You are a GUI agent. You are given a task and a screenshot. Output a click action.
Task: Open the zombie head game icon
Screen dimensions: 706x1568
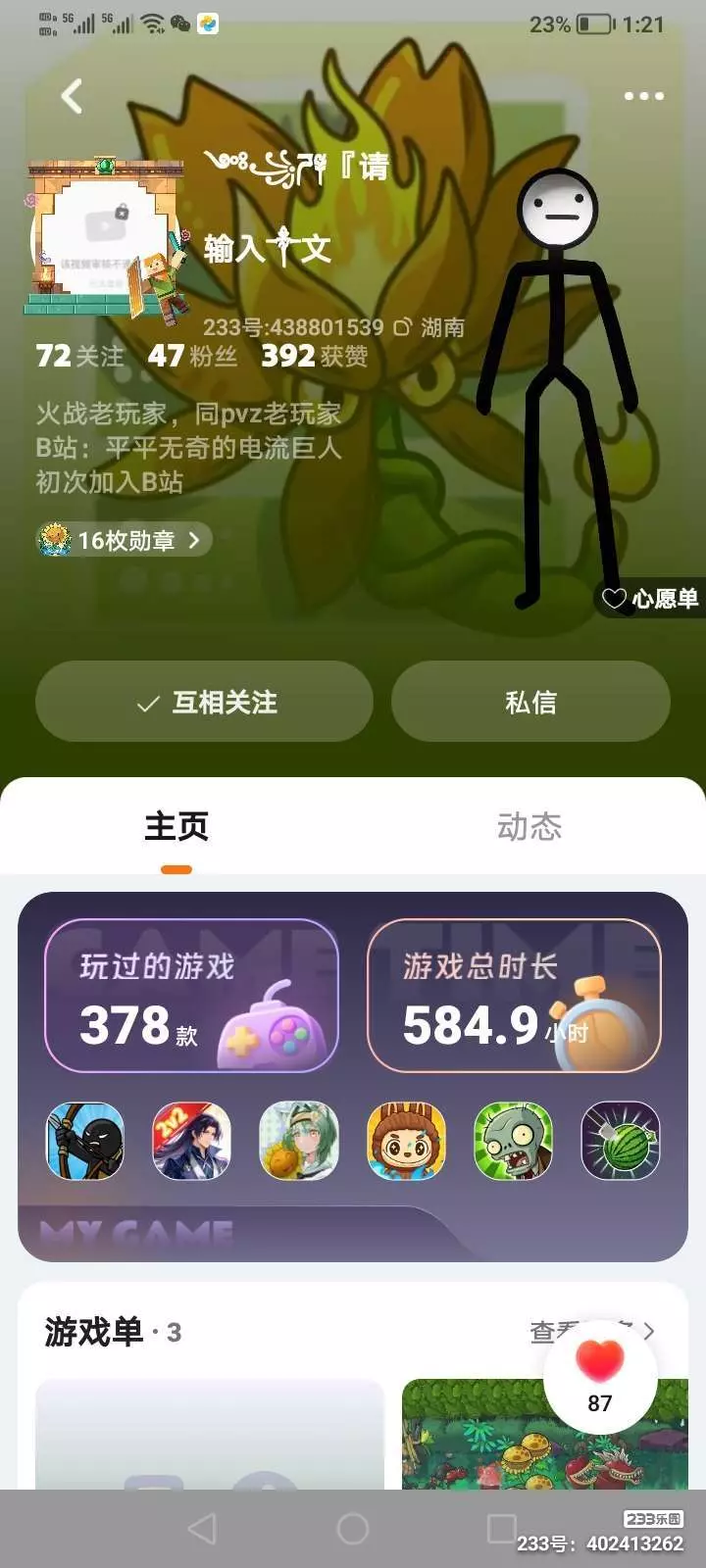tap(513, 1141)
